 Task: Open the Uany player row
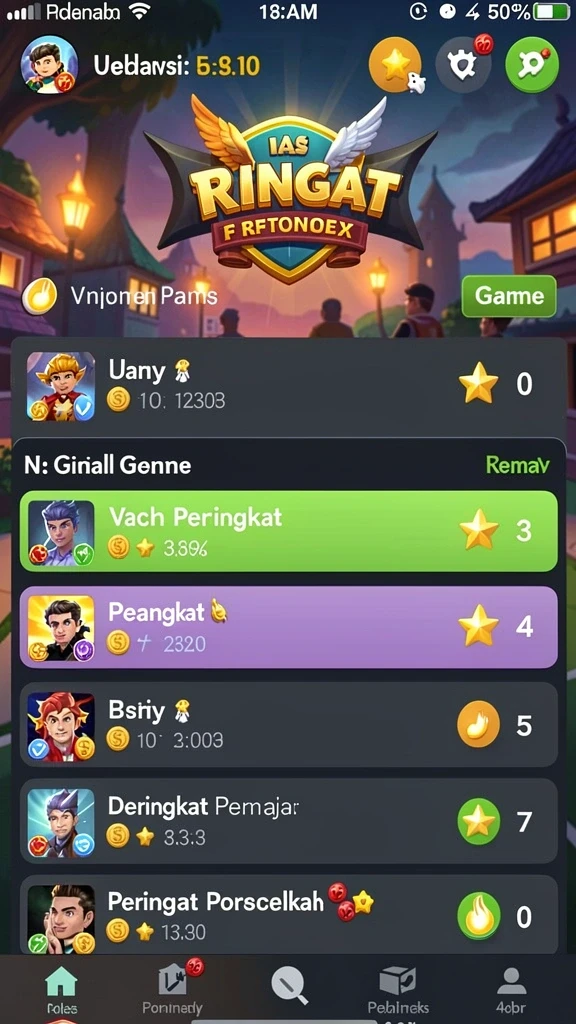point(288,385)
